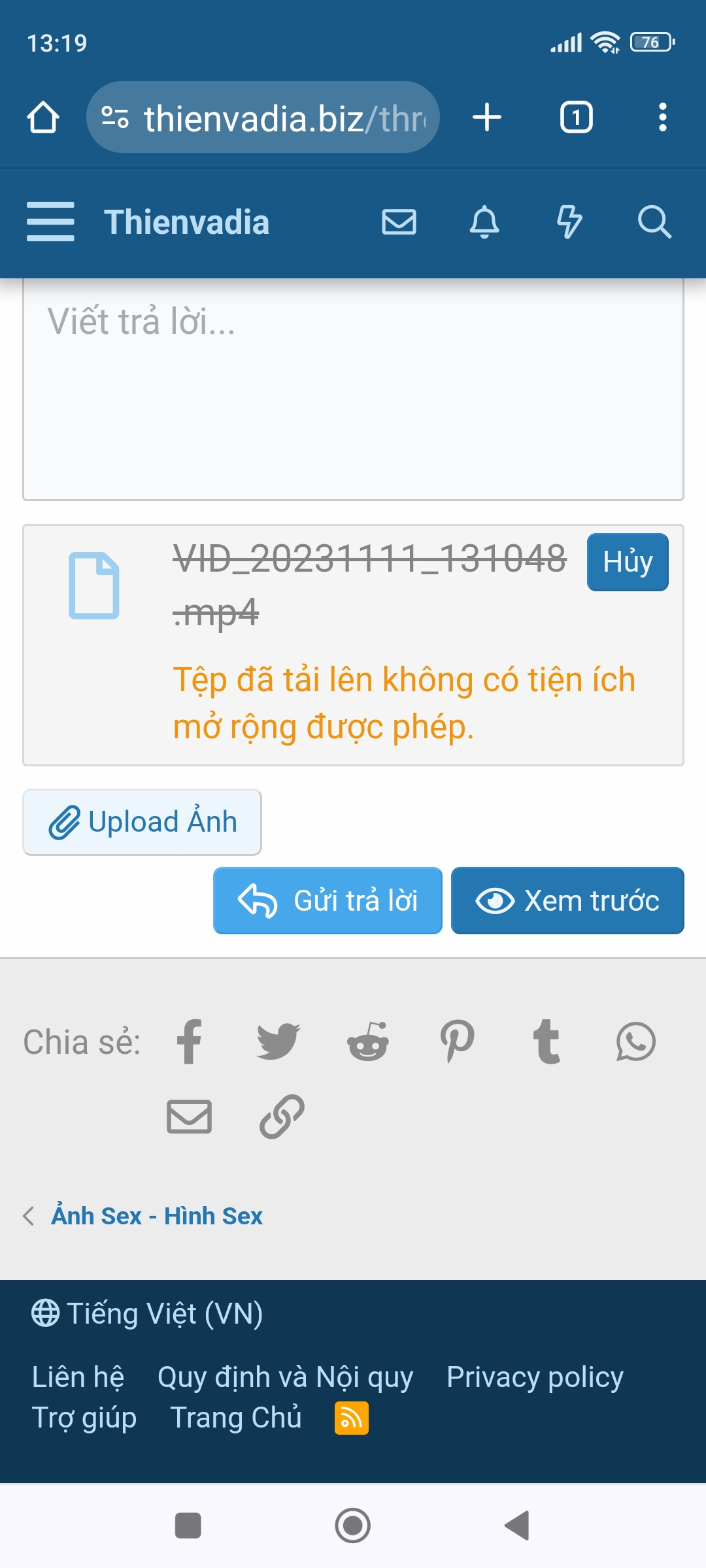Open the forum hamburger menu
Image resolution: width=706 pixels, height=1568 pixels.
[50, 221]
